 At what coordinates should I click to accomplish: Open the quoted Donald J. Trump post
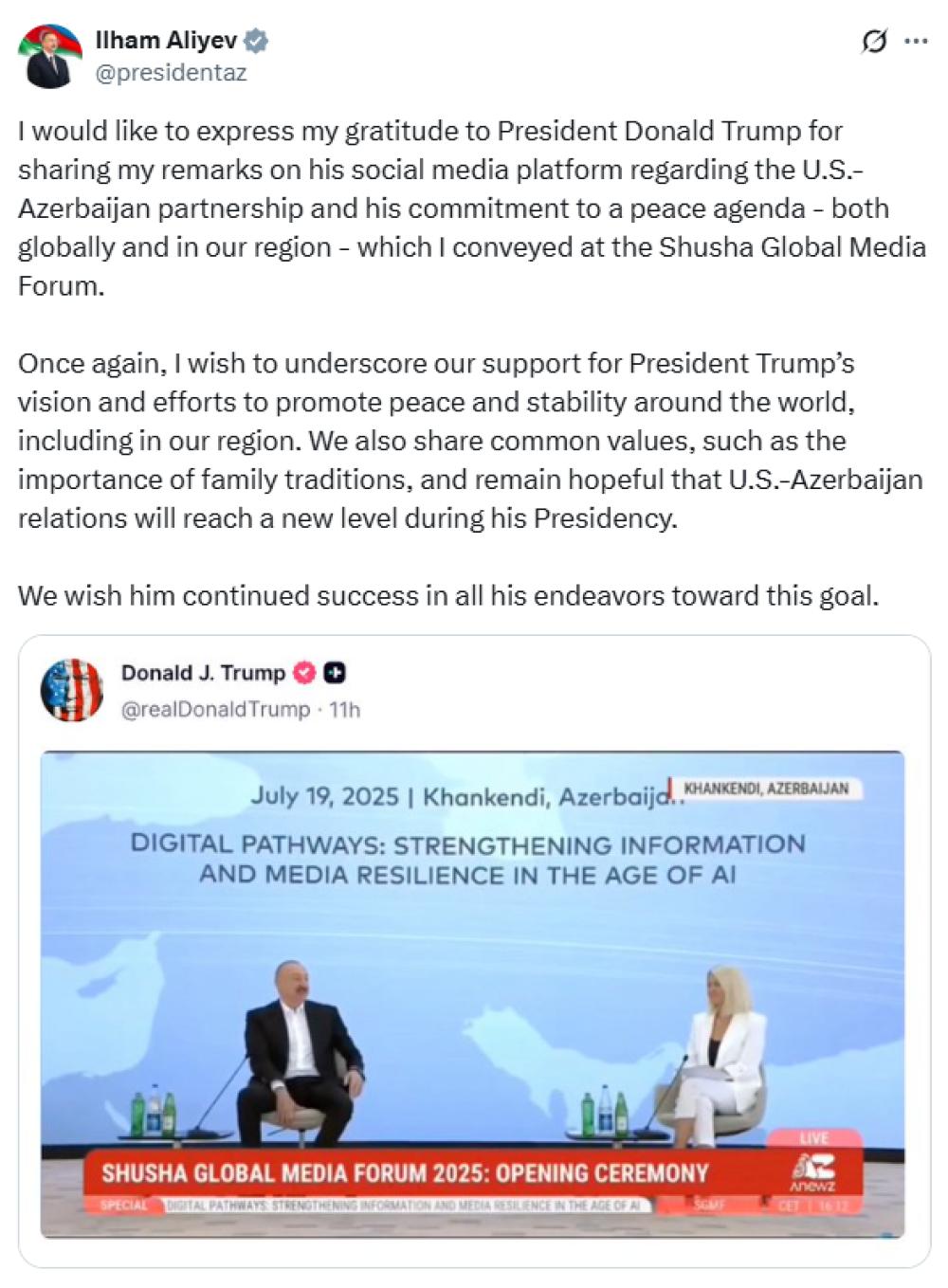(569, 692)
